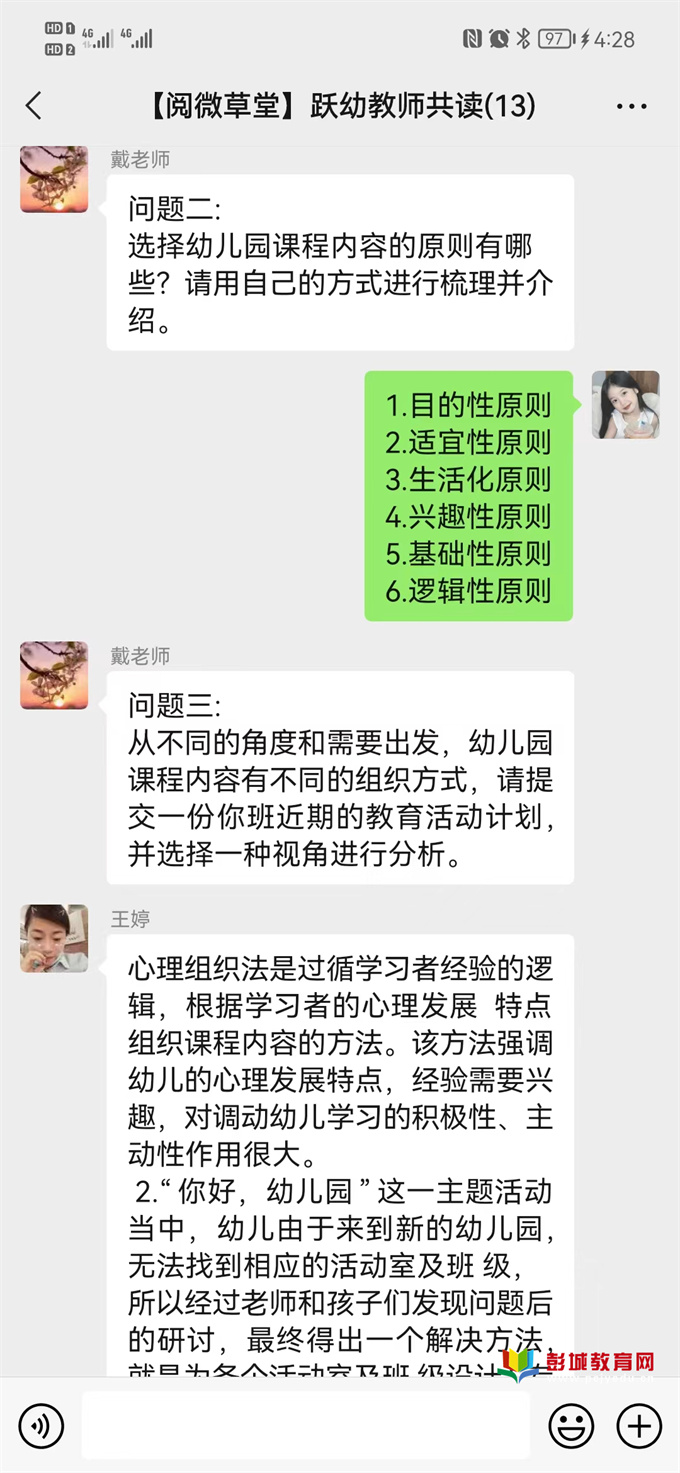Image resolution: width=680 pixels, height=1473 pixels.
Task: Open the emoji picker
Action: 571,1425
